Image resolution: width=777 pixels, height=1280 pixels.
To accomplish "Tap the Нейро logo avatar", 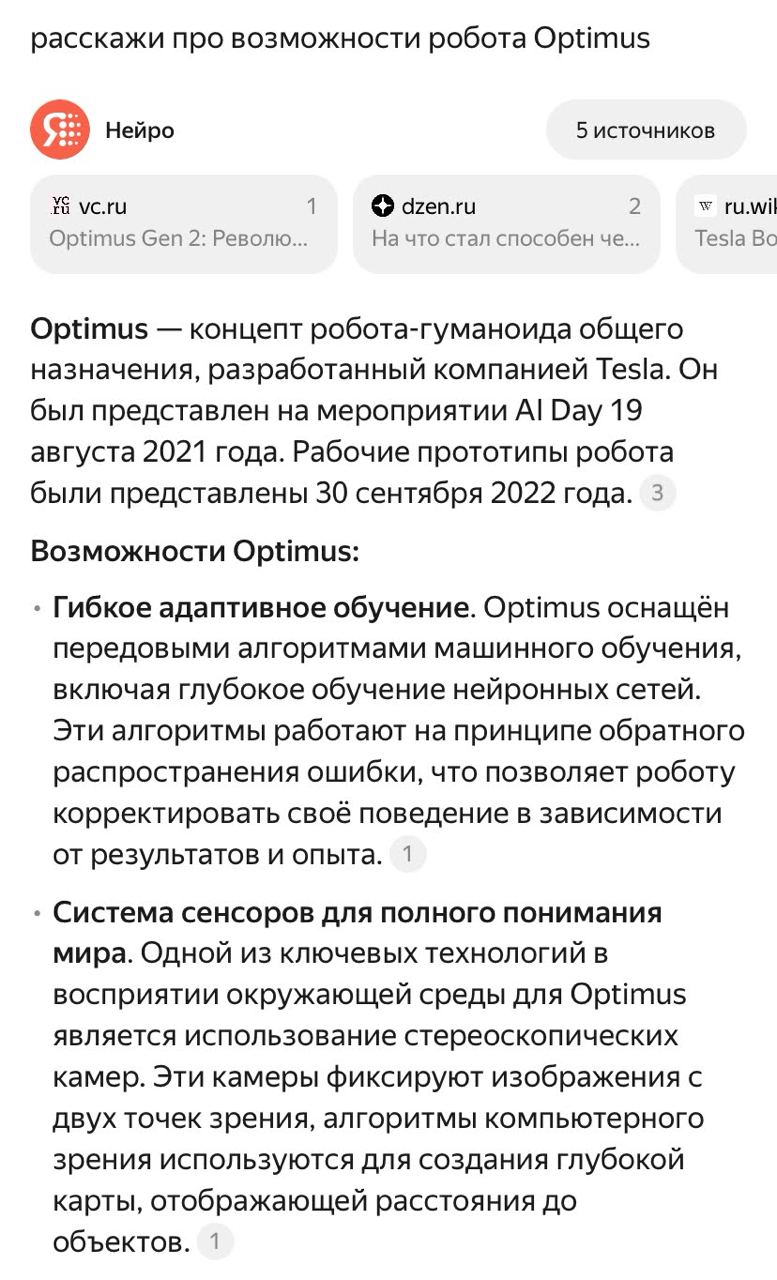I will [x=60, y=130].
